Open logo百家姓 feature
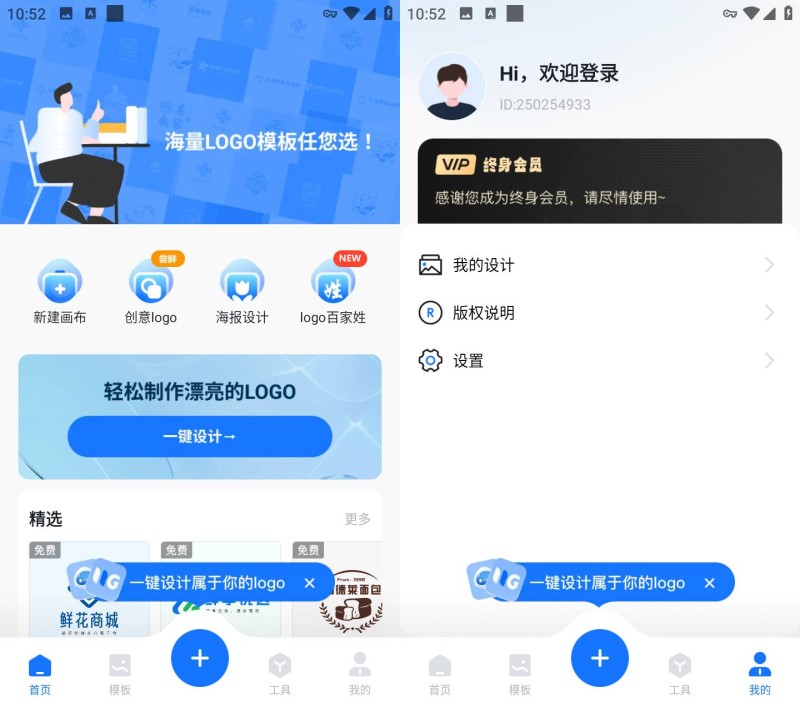The width and height of the screenshot is (800, 712). [333, 290]
